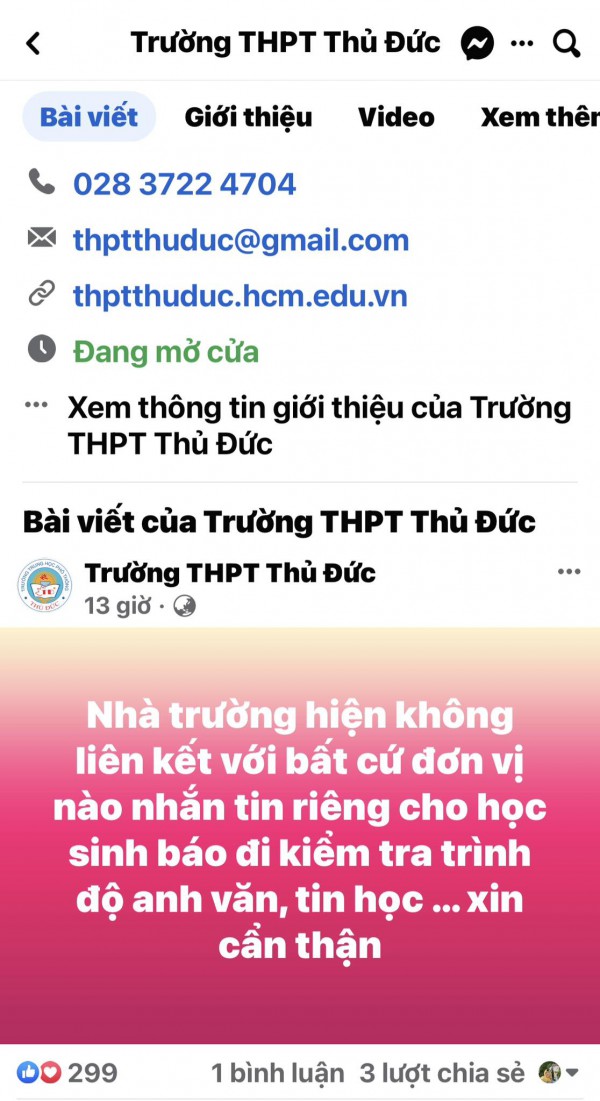Screen dimensions: 600x1101
Task: Open the post's three-dot options
Action: point(568,572)
